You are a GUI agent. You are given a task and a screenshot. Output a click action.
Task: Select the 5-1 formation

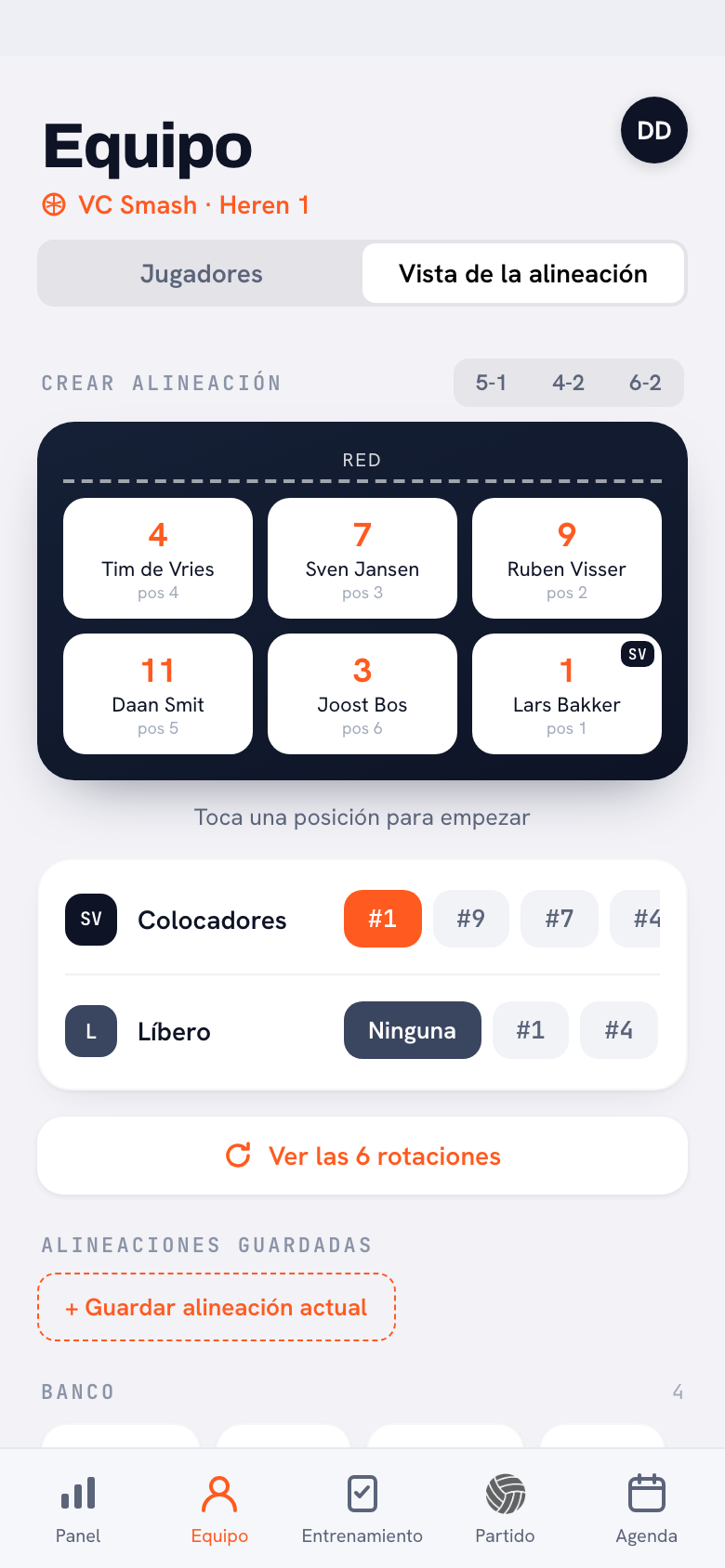click(491, 383)
